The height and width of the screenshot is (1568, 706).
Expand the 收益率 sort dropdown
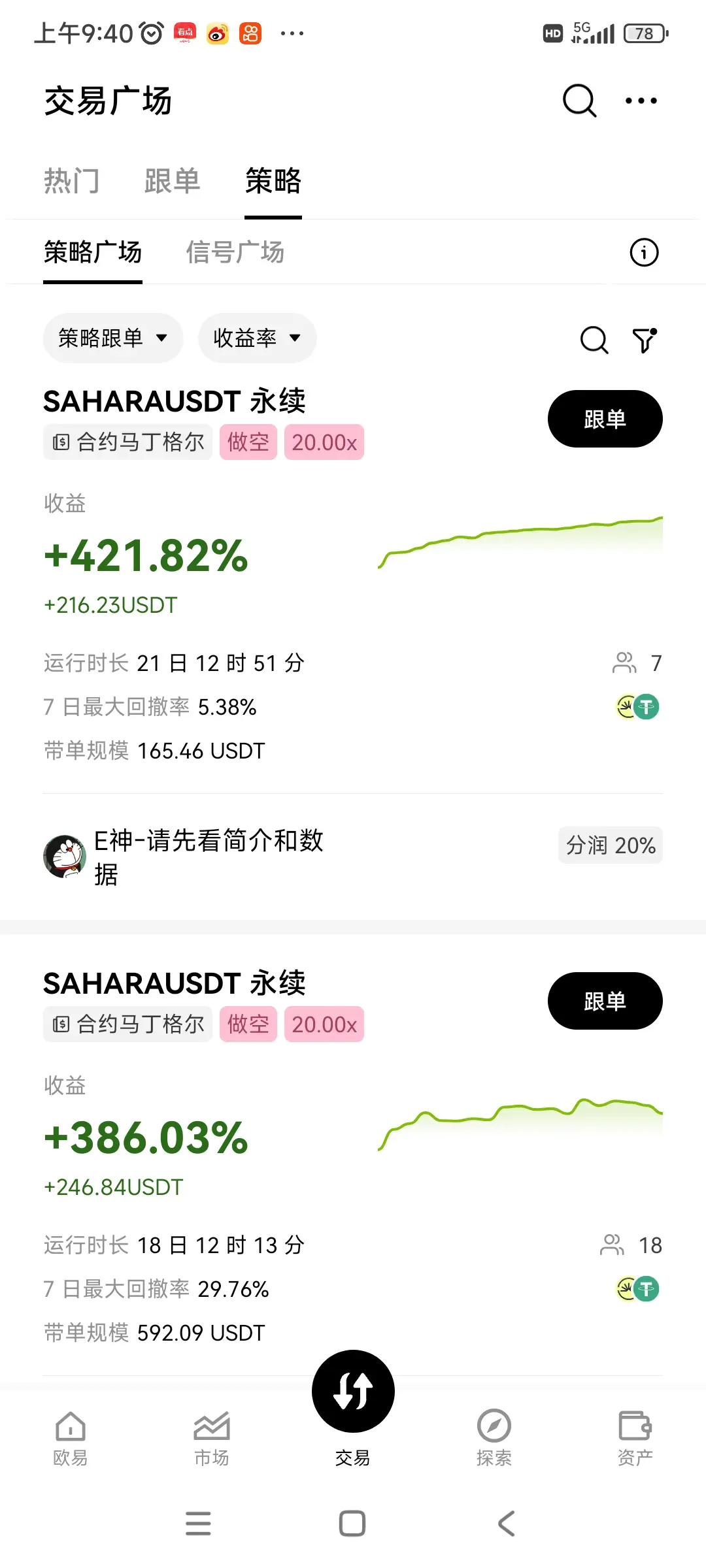[257, 338]
